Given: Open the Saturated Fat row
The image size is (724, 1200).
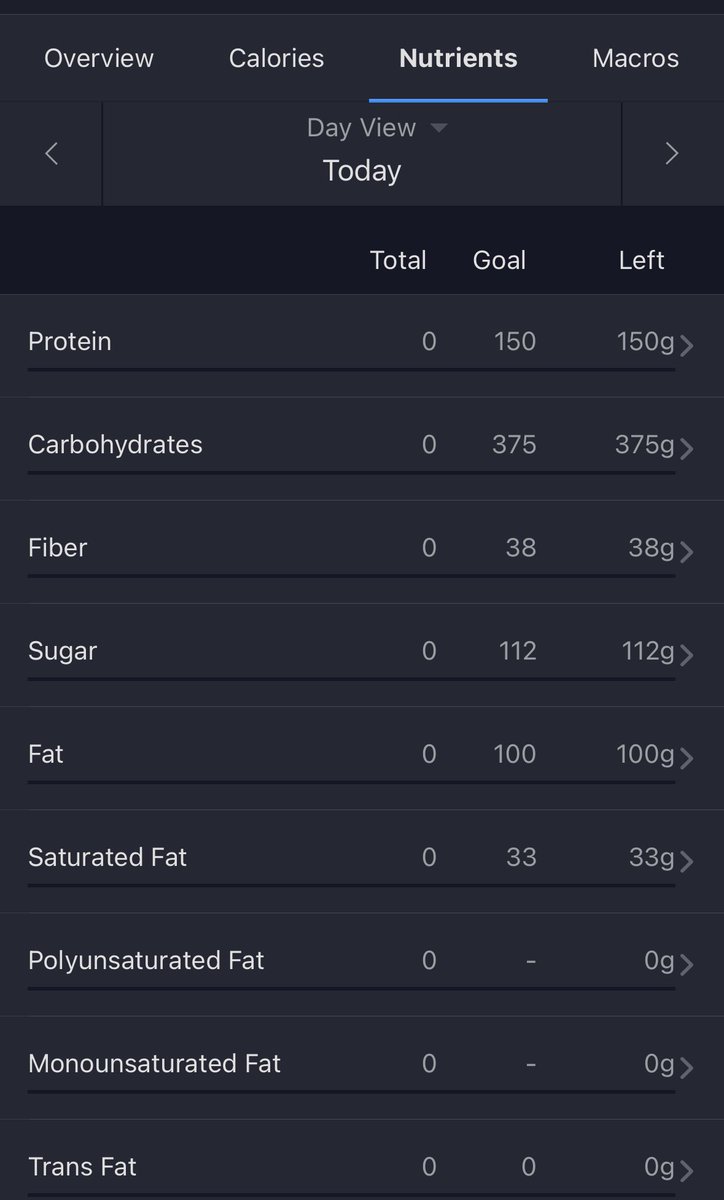Looking at the screenshot, I should (x=360, y=858).
